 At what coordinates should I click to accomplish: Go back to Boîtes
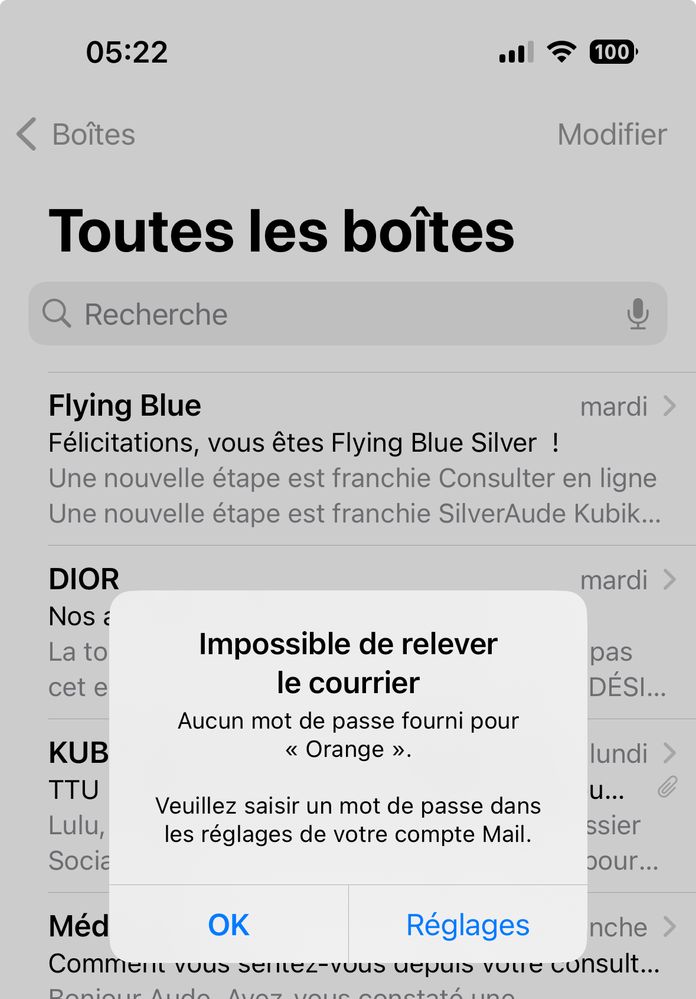click(77, 134)
